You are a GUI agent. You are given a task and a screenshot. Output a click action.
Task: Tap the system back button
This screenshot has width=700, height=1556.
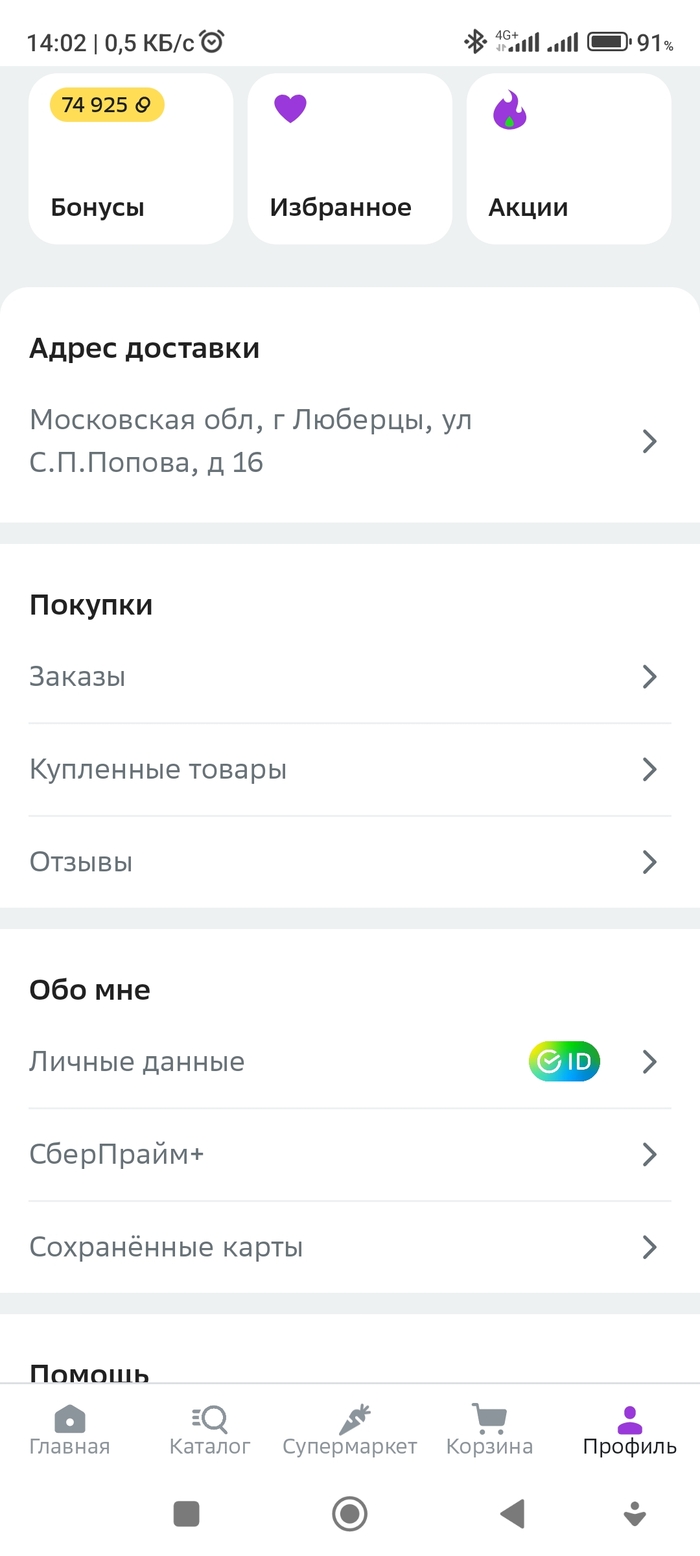point(513,1514)
